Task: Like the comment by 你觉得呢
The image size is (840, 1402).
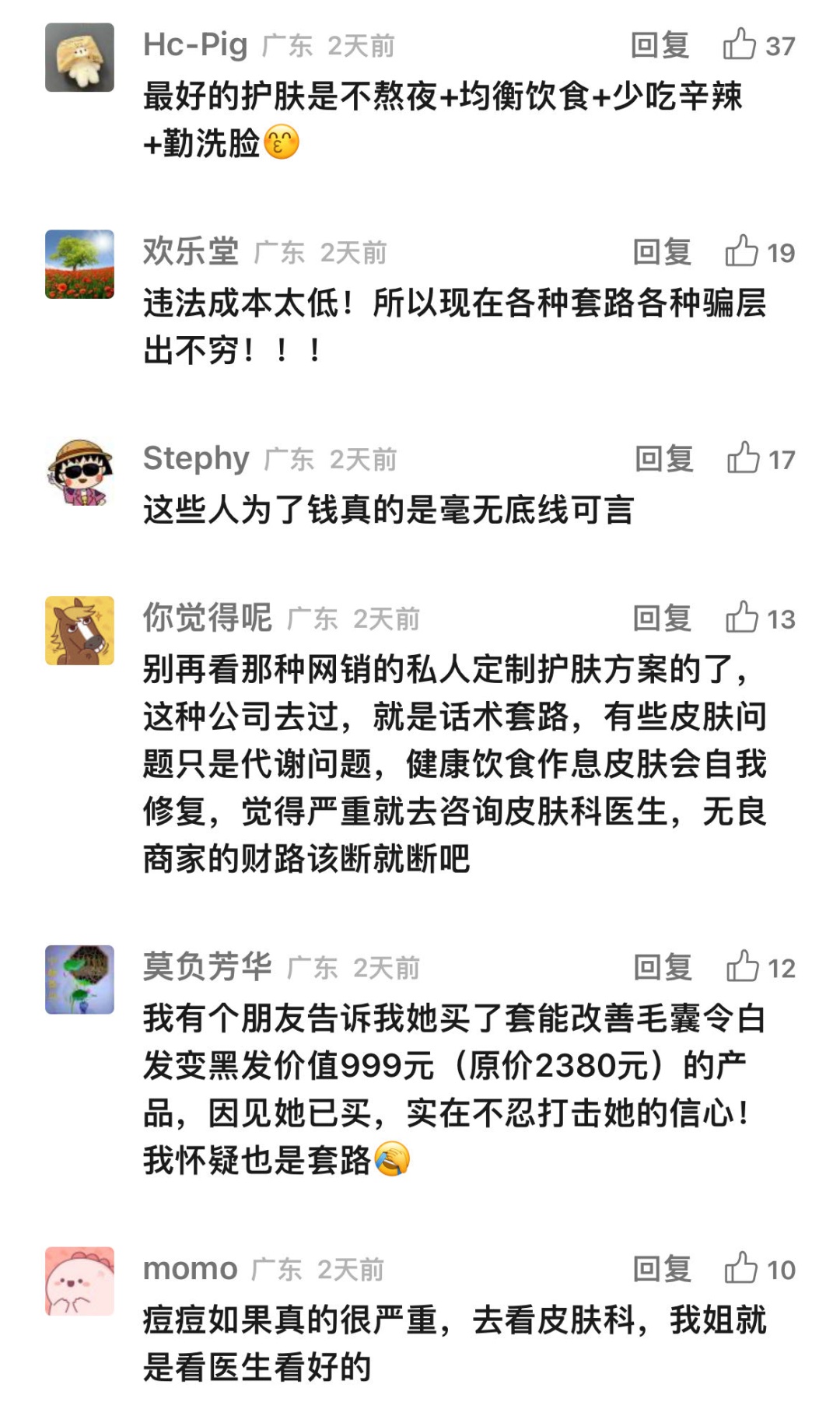Action: pyautogui.click(x=741, y=618)
